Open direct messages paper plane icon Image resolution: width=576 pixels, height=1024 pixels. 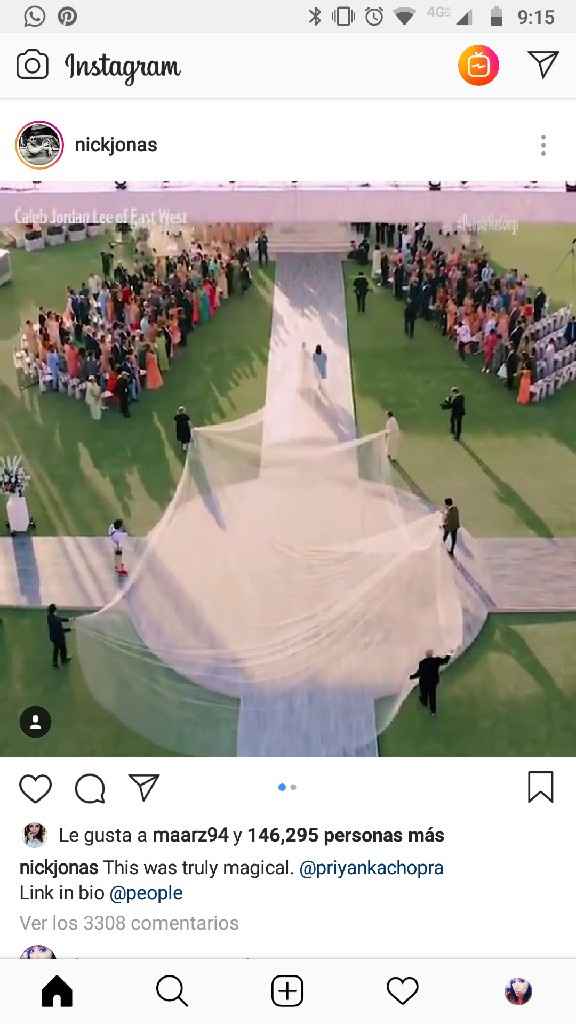[x=543, y=64]
